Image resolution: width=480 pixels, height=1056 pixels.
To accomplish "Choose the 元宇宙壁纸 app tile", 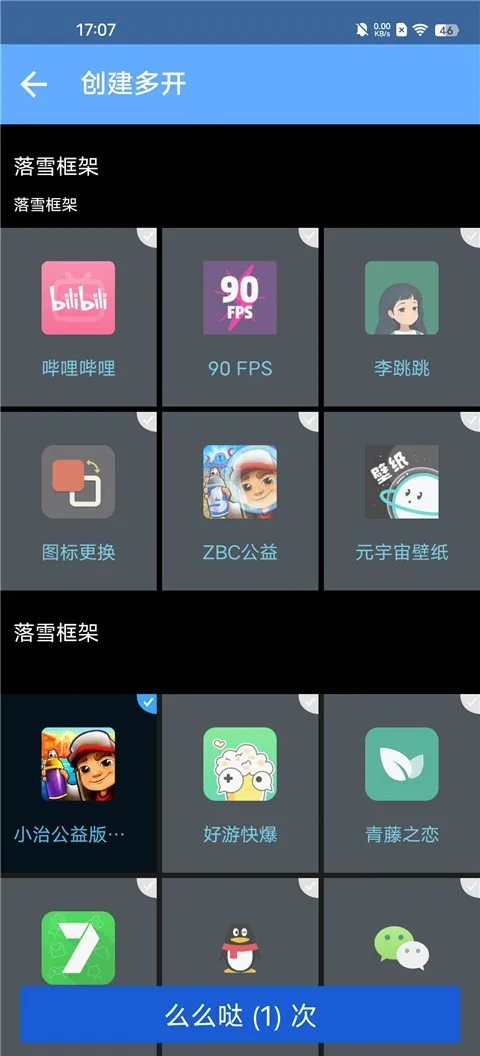I will [x=402, y=501].
